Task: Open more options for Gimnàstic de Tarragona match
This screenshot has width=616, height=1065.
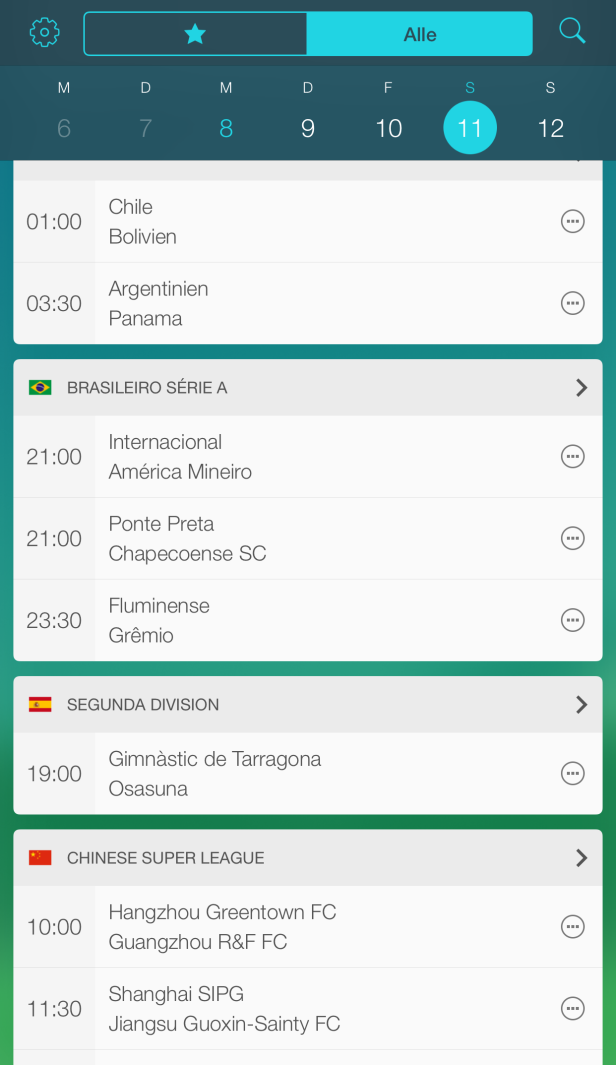Action: pos(573,773)
